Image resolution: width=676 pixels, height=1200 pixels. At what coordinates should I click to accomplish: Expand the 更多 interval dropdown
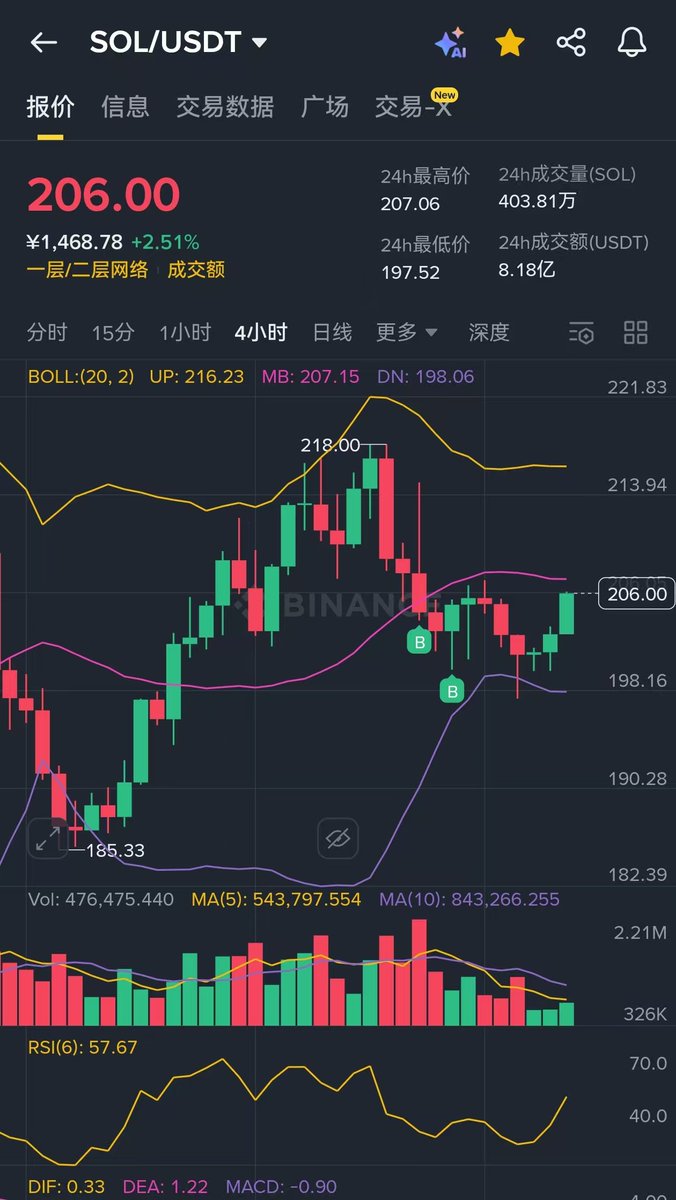click(407, 333)
